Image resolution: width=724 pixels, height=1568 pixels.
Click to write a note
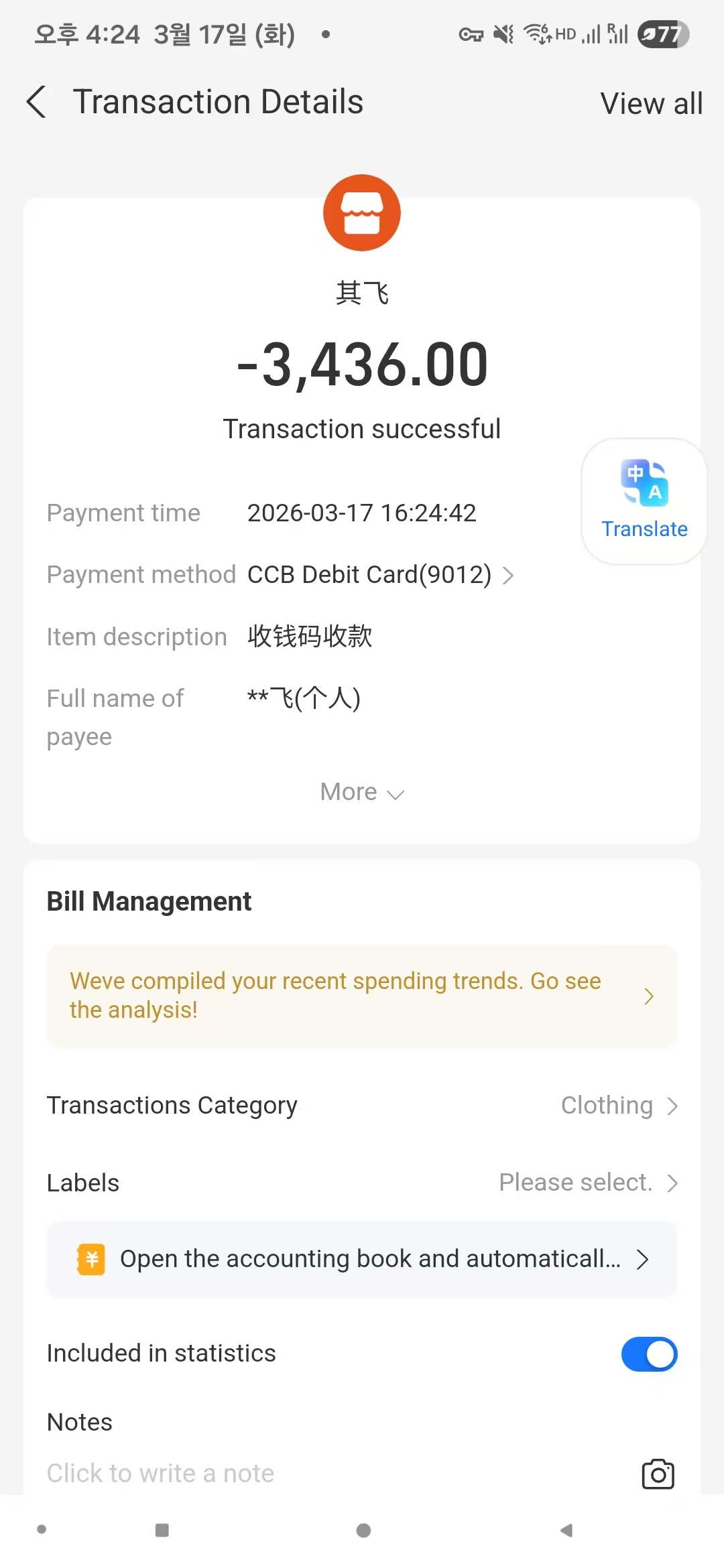pos(161,1474)
